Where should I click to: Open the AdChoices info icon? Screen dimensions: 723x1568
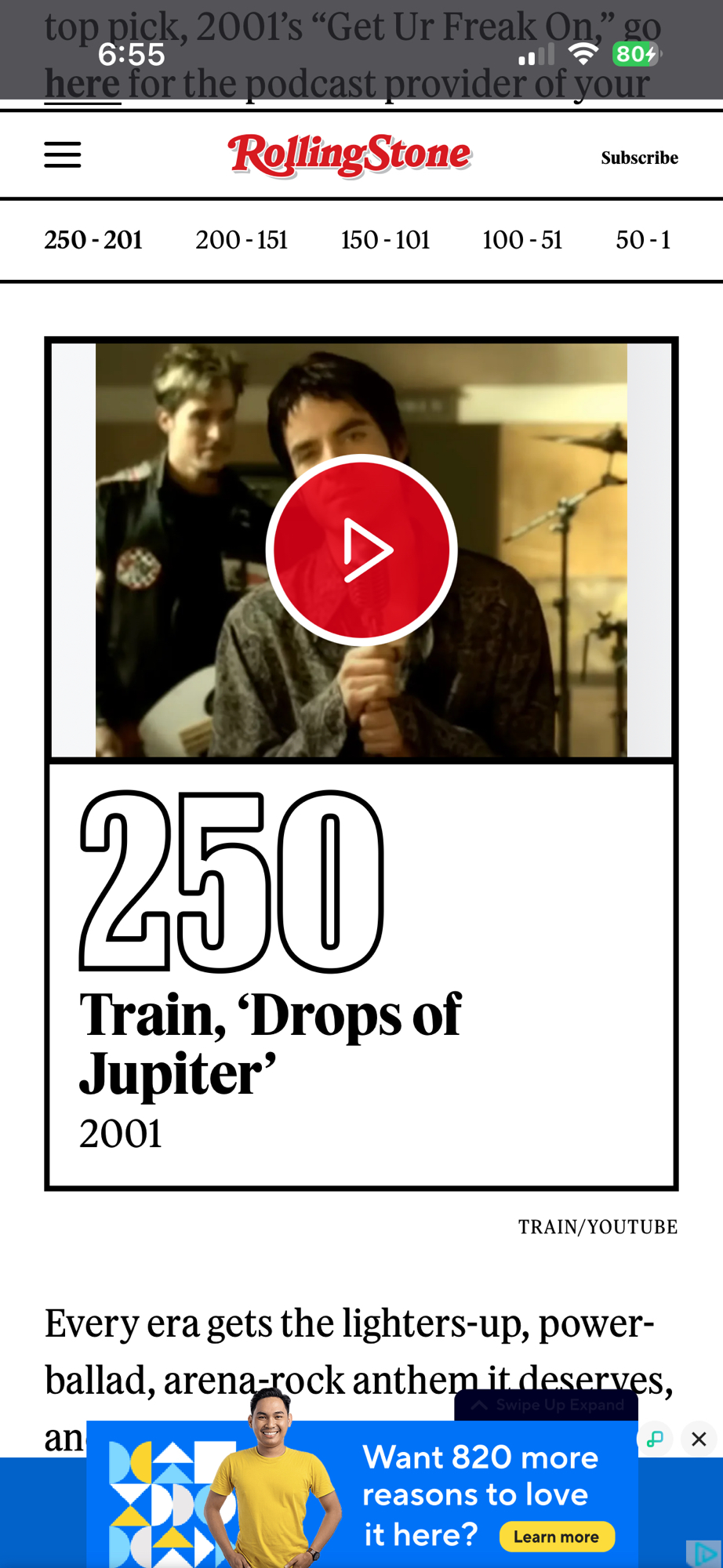pyautogui.click(x=703, y=1553)
